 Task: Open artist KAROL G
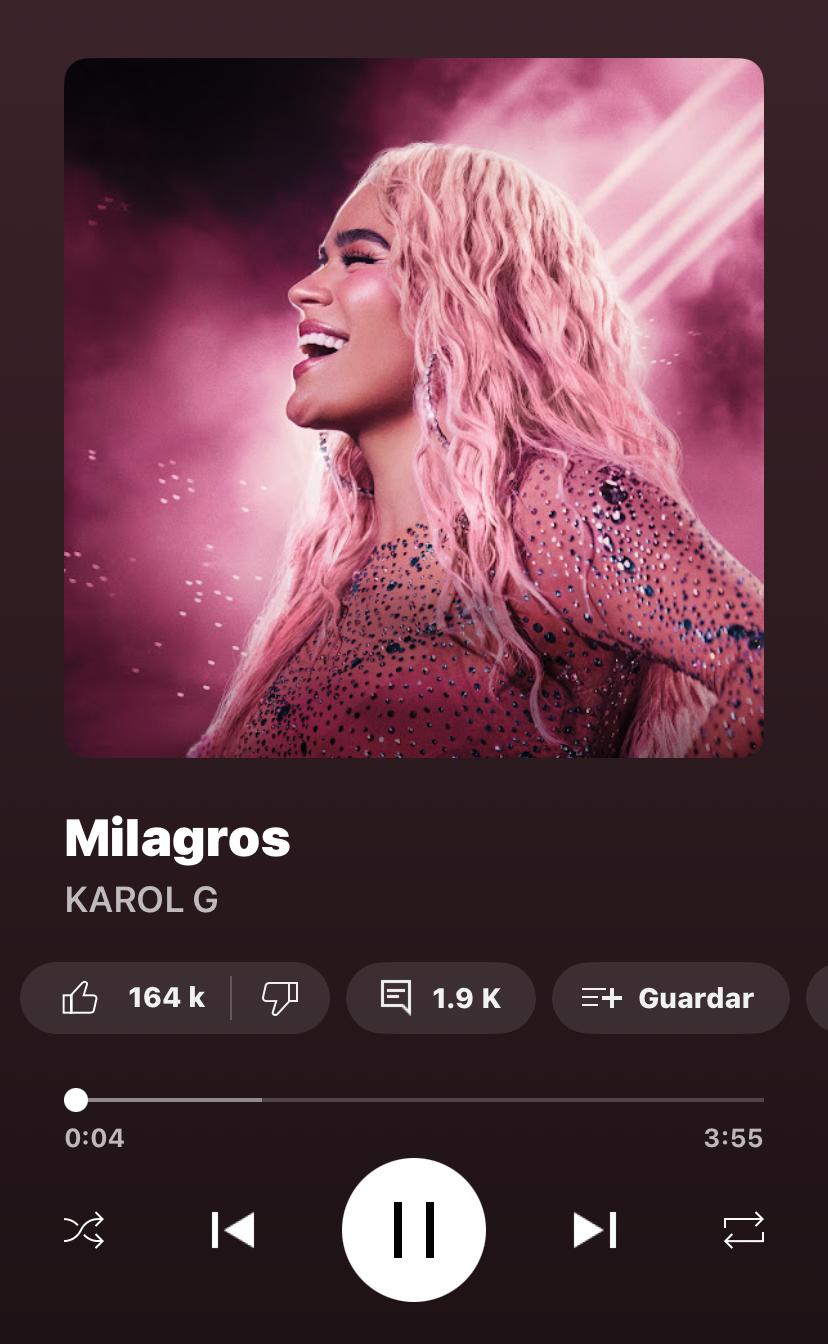point(141,900)
